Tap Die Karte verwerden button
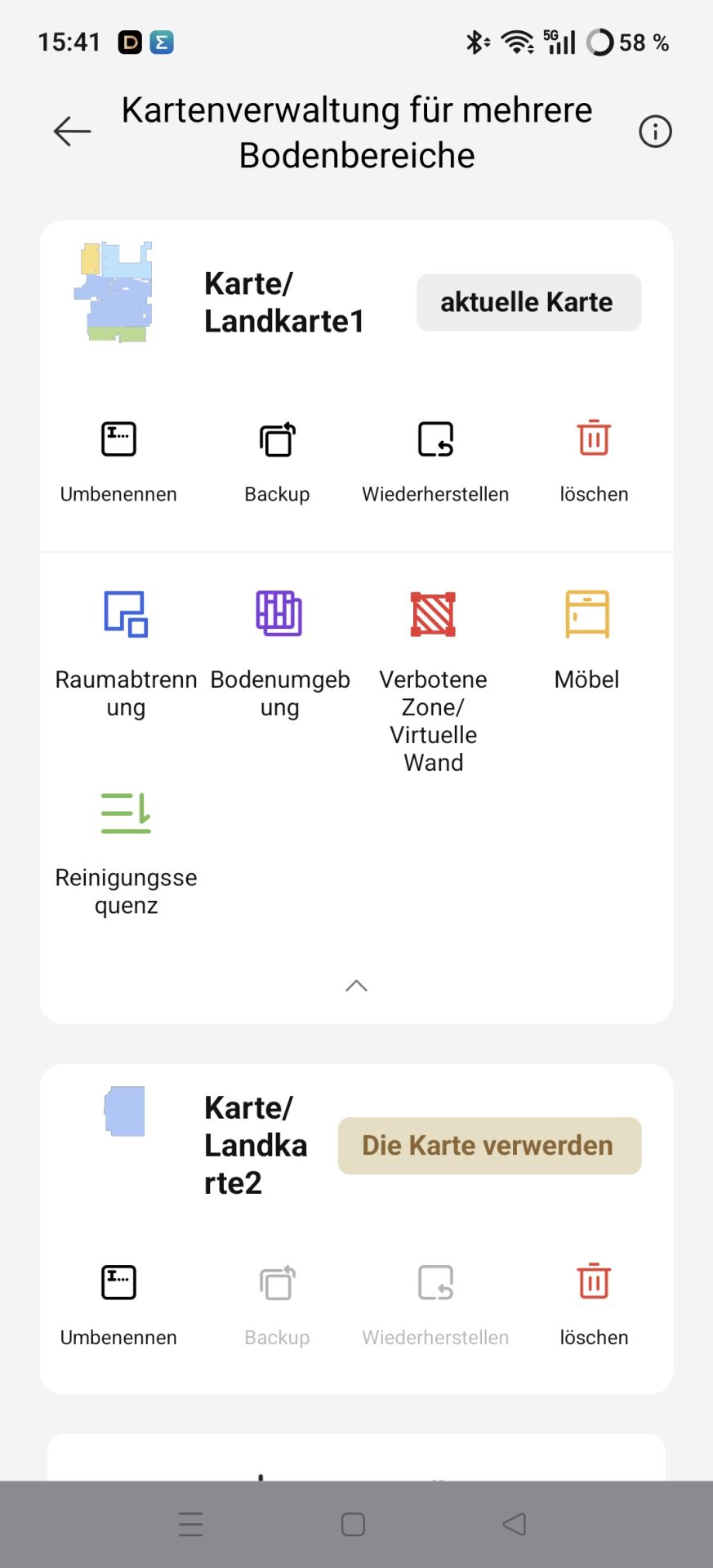 (x=489, y=1146)
